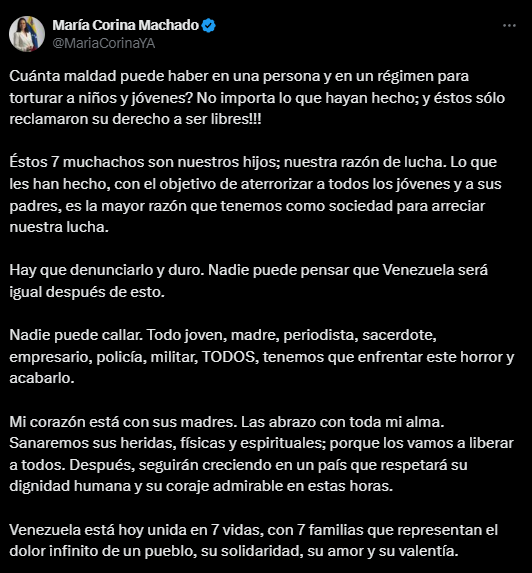Tap the María Corina Machado display name
Viewport: 532px width, 573px height.
(x=125, y=25)
